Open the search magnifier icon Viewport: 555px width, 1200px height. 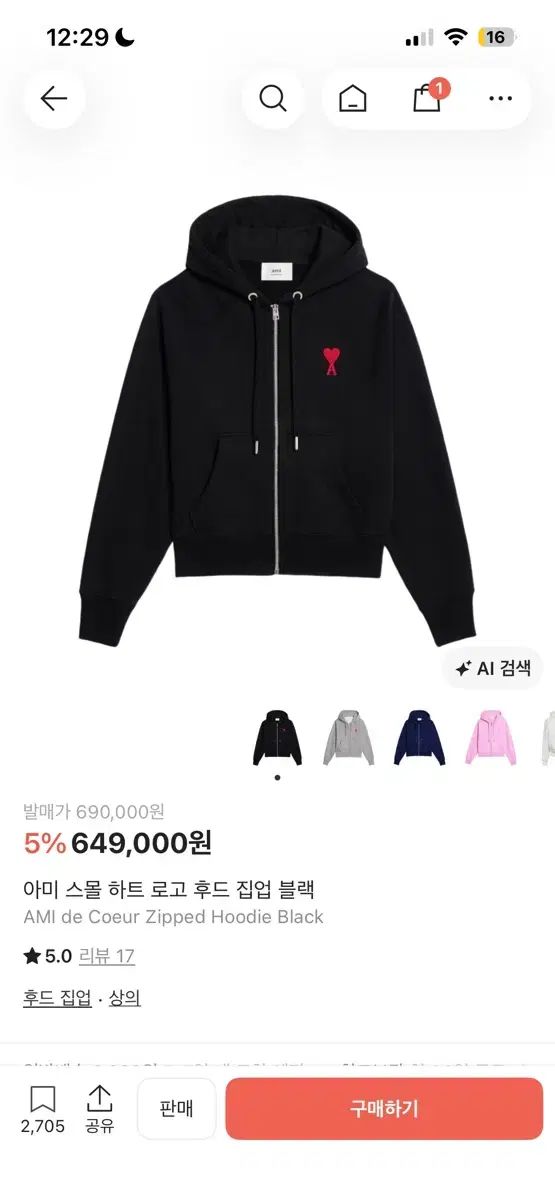point(273,98)
